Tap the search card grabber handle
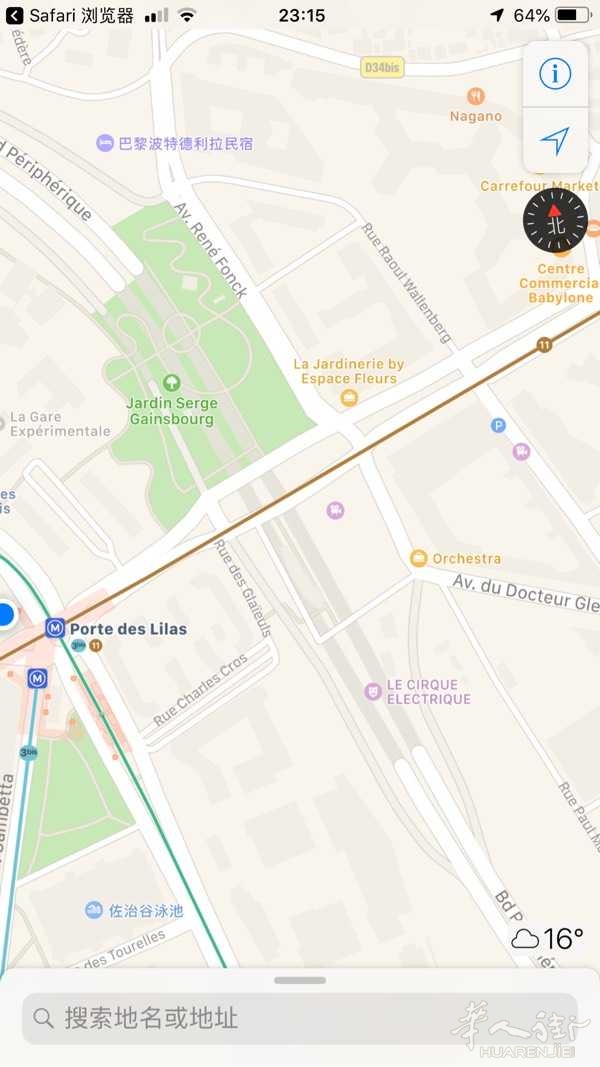This screenshot has height=1067, width=600. click(x=300, y=981)
